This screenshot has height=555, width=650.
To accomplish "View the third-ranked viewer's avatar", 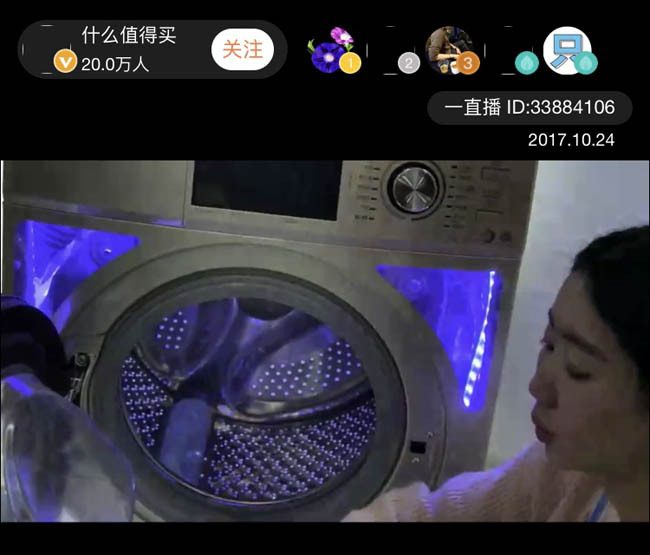I will pos(450,49).
